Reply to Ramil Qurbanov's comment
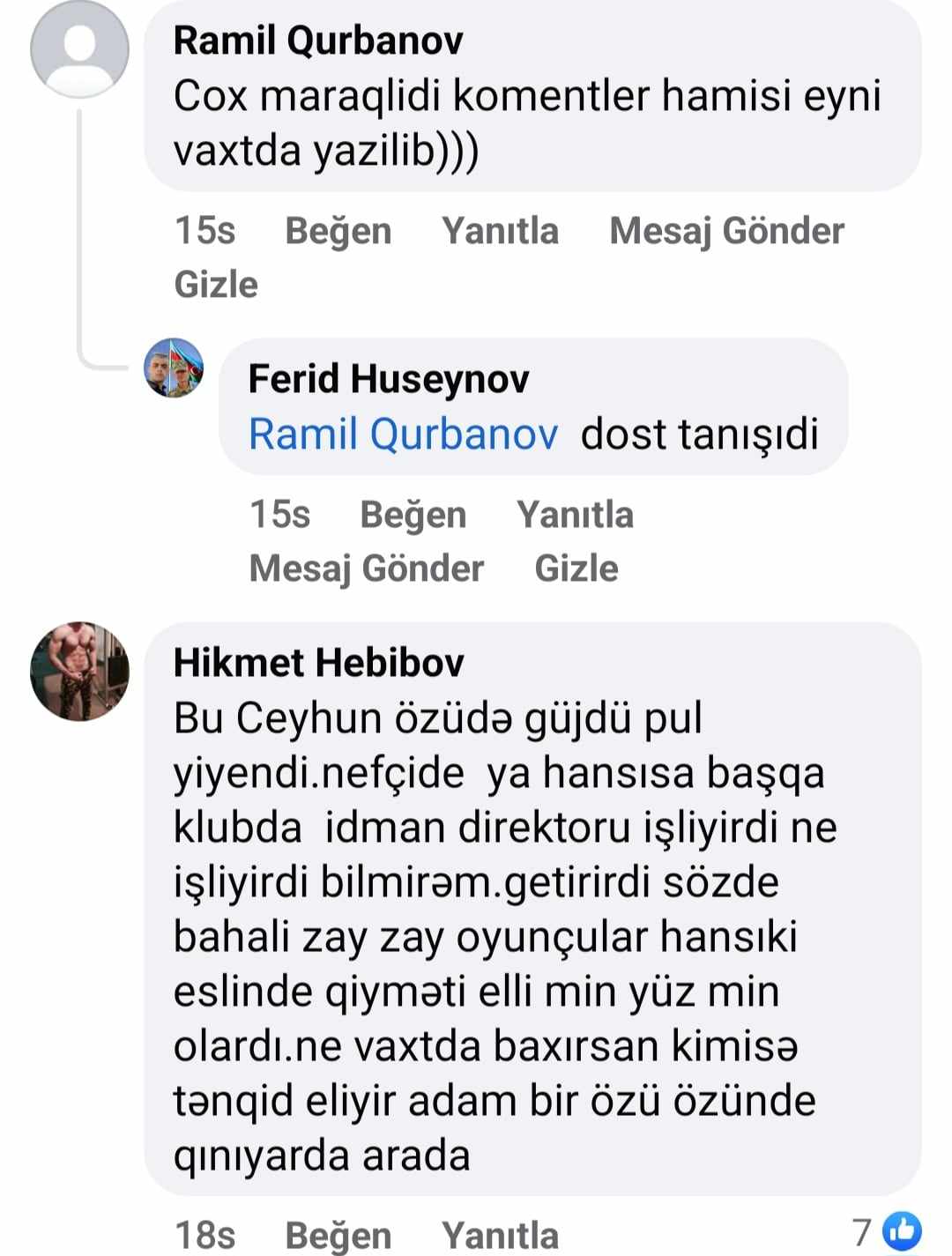The width and height of the screenshot is (952, 1256). point(500,231)
